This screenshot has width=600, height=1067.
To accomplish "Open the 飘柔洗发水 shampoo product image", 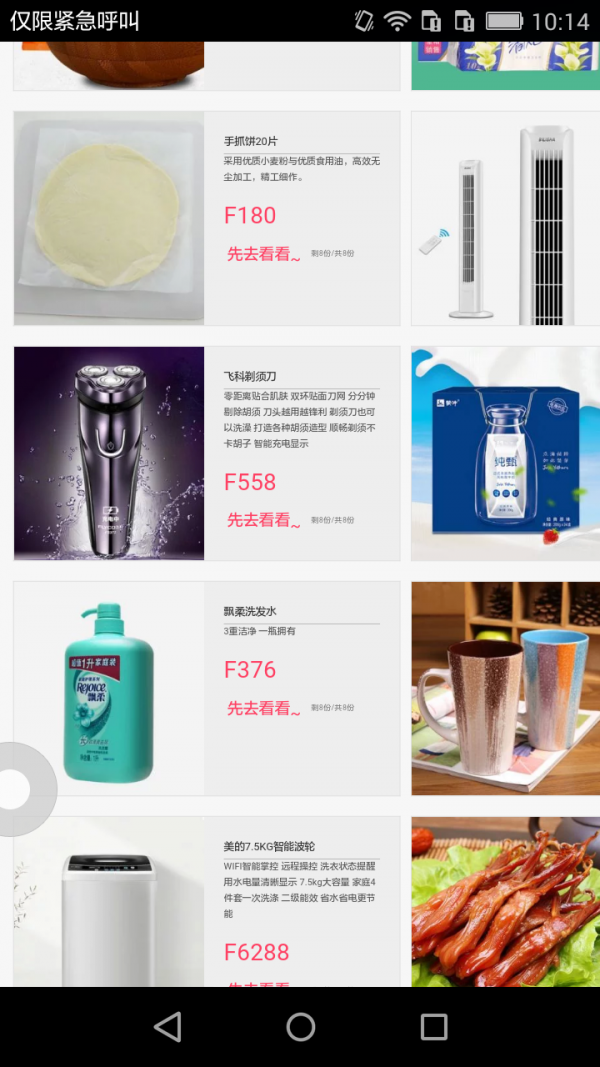I will (109, 688).
